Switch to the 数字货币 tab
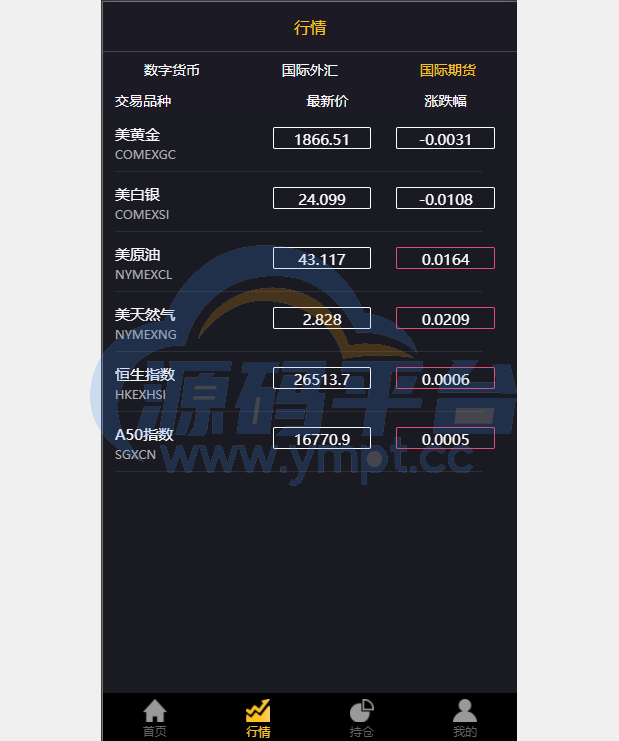This screenshot has width=619, height=741. coord(171,70)
